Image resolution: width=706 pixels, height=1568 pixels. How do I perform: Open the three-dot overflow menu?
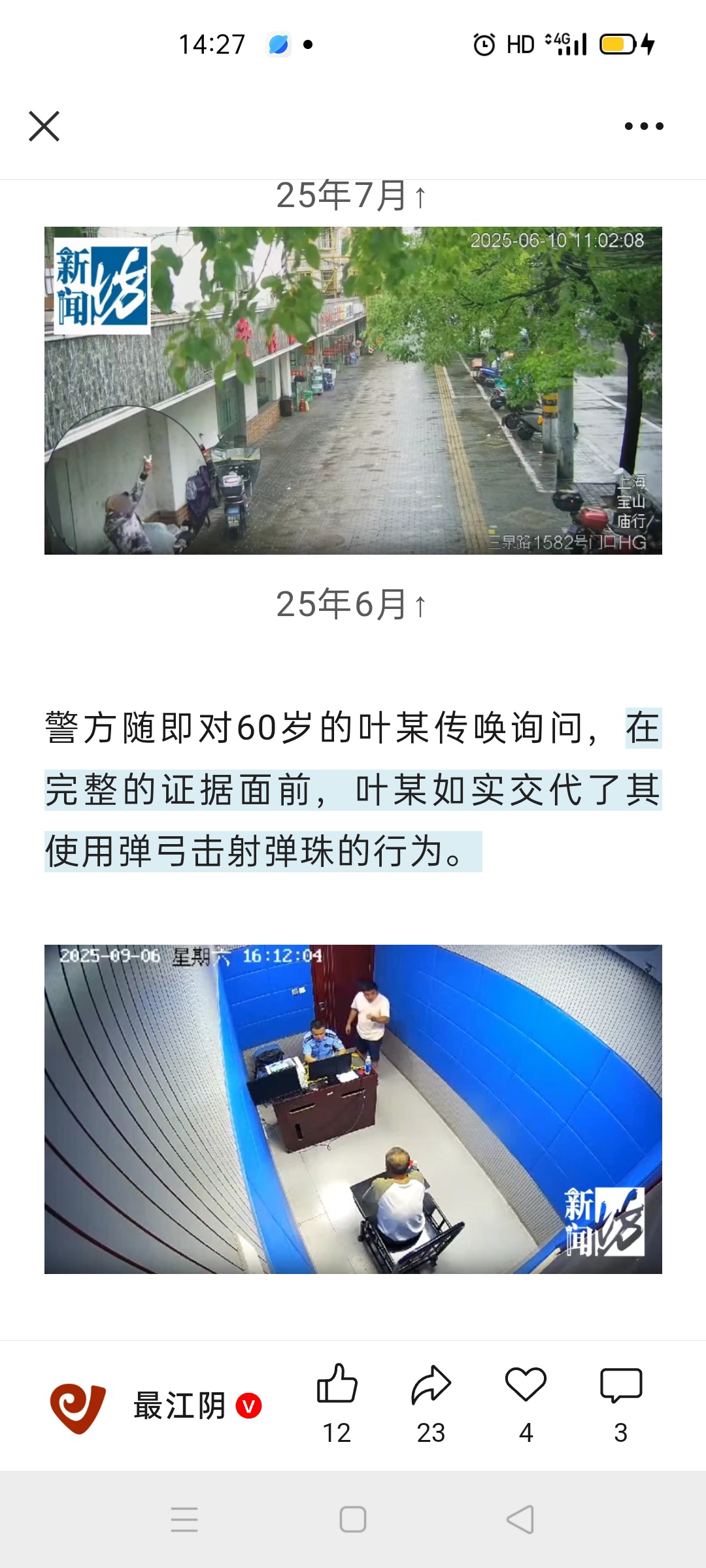pos(644,126)
